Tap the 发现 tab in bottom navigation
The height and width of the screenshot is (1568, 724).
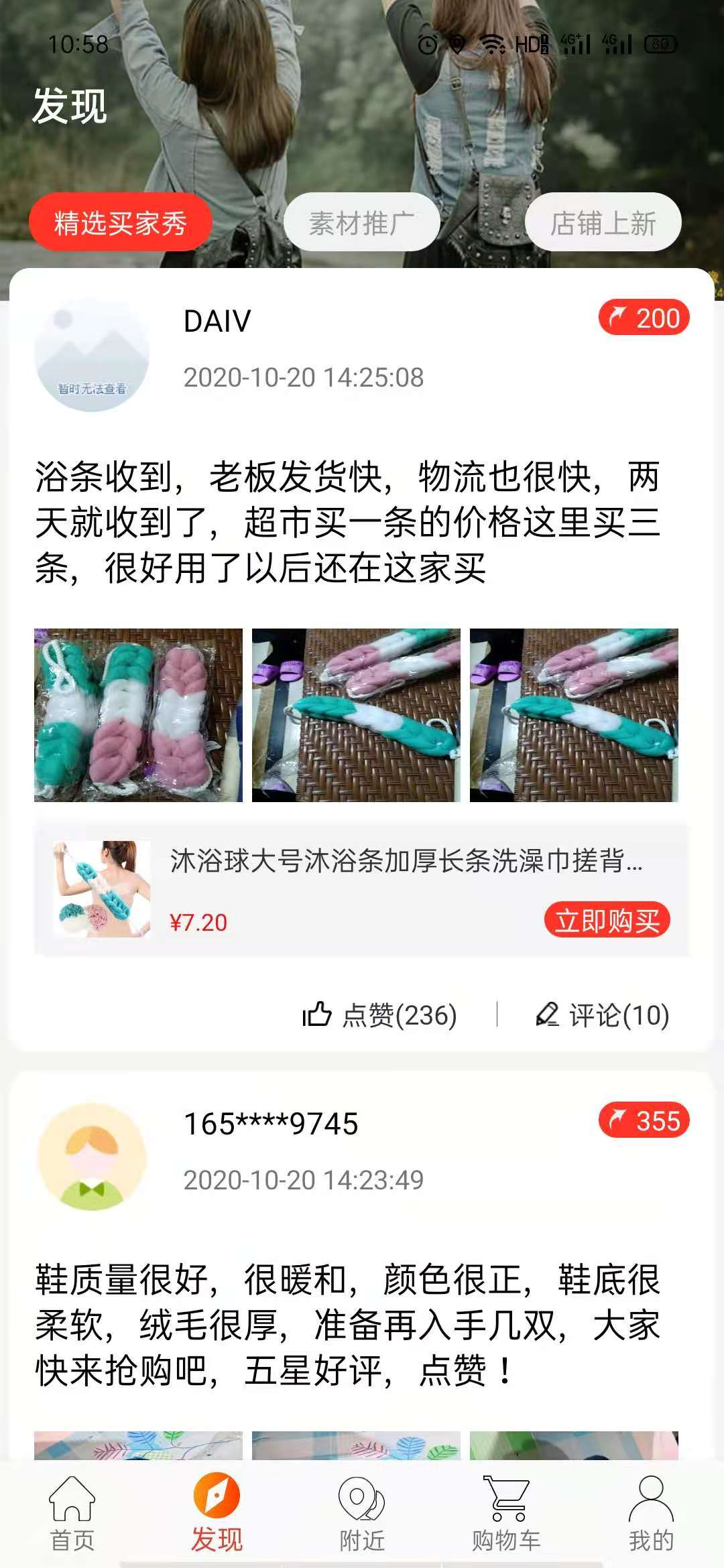(x=217, y=1513)
